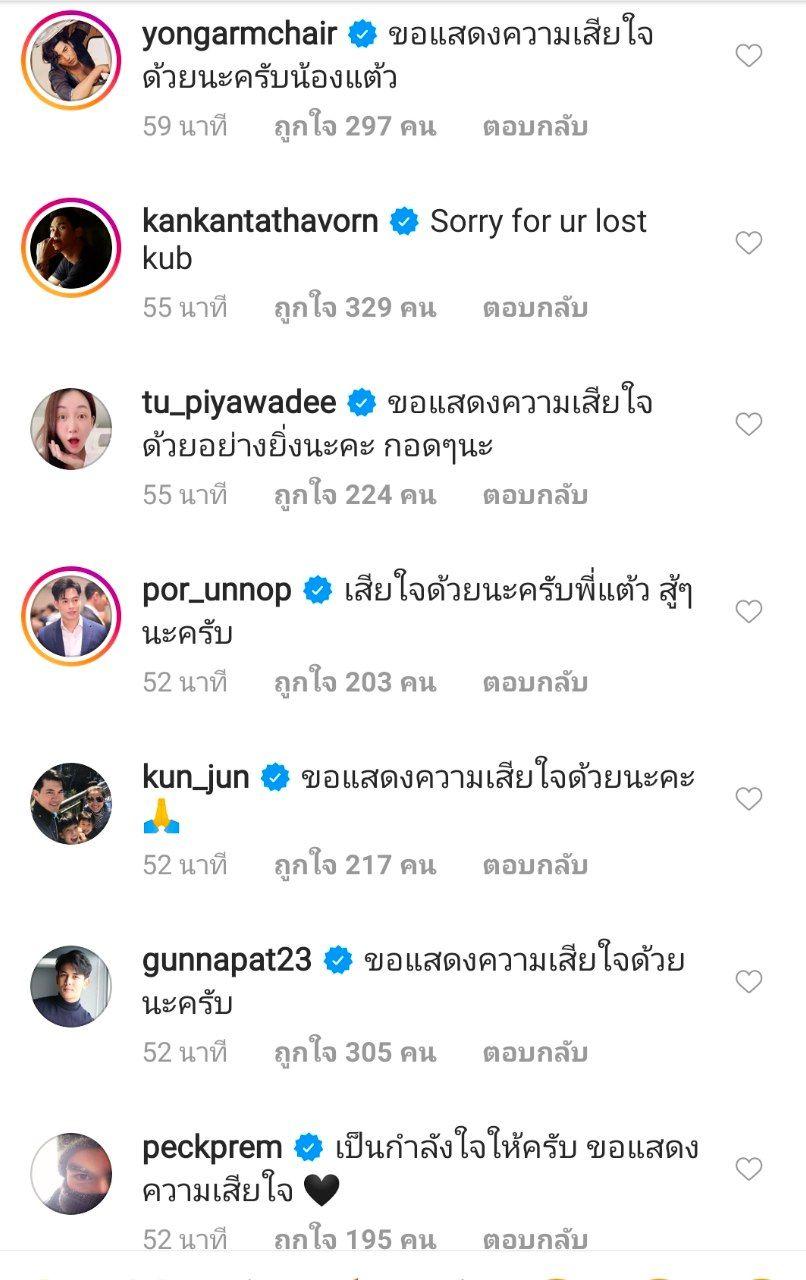Like gunnapat23's comment

(749, 982)
